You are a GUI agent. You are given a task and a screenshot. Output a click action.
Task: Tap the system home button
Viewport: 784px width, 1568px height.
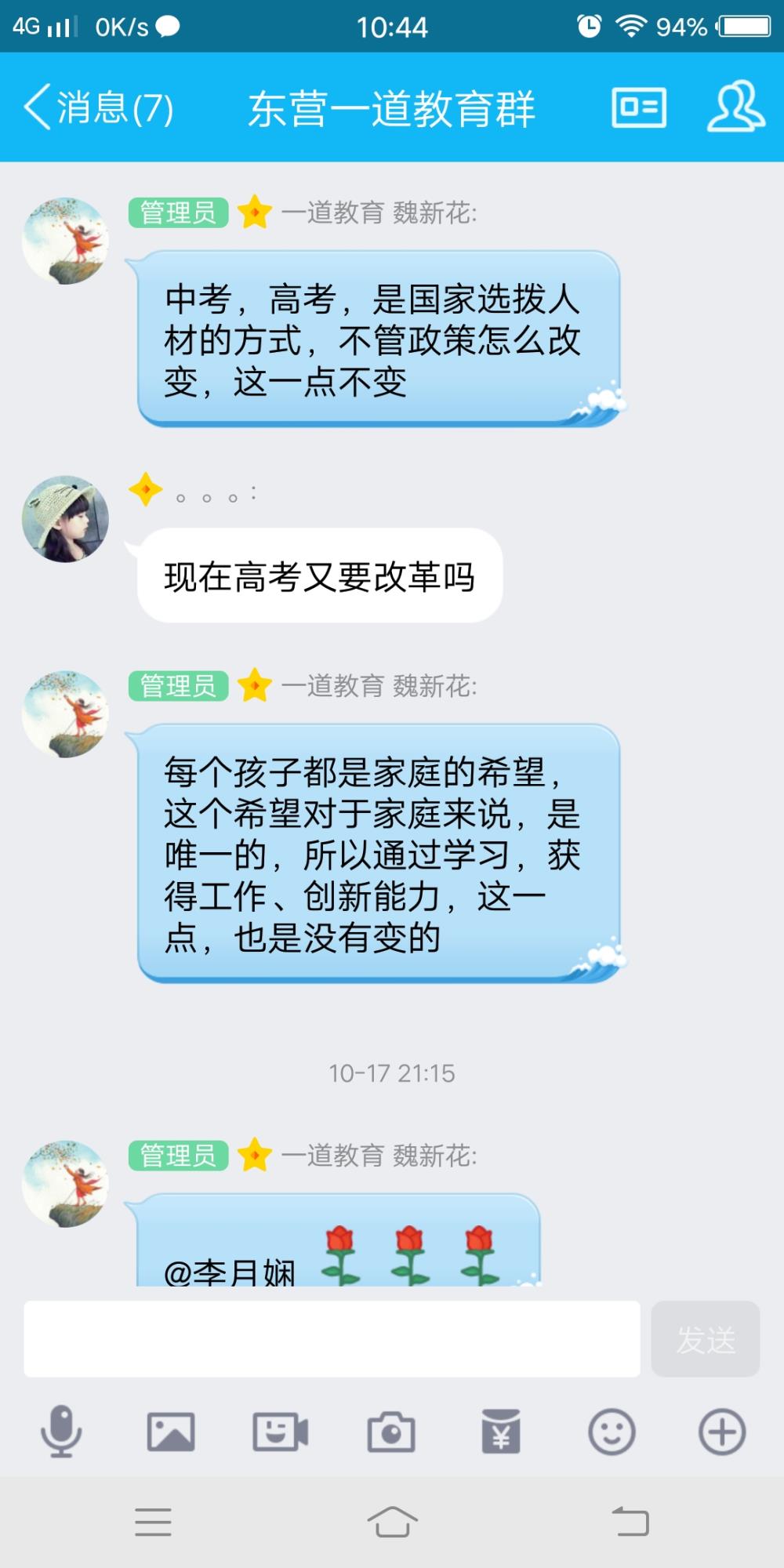click(392, 1522)
